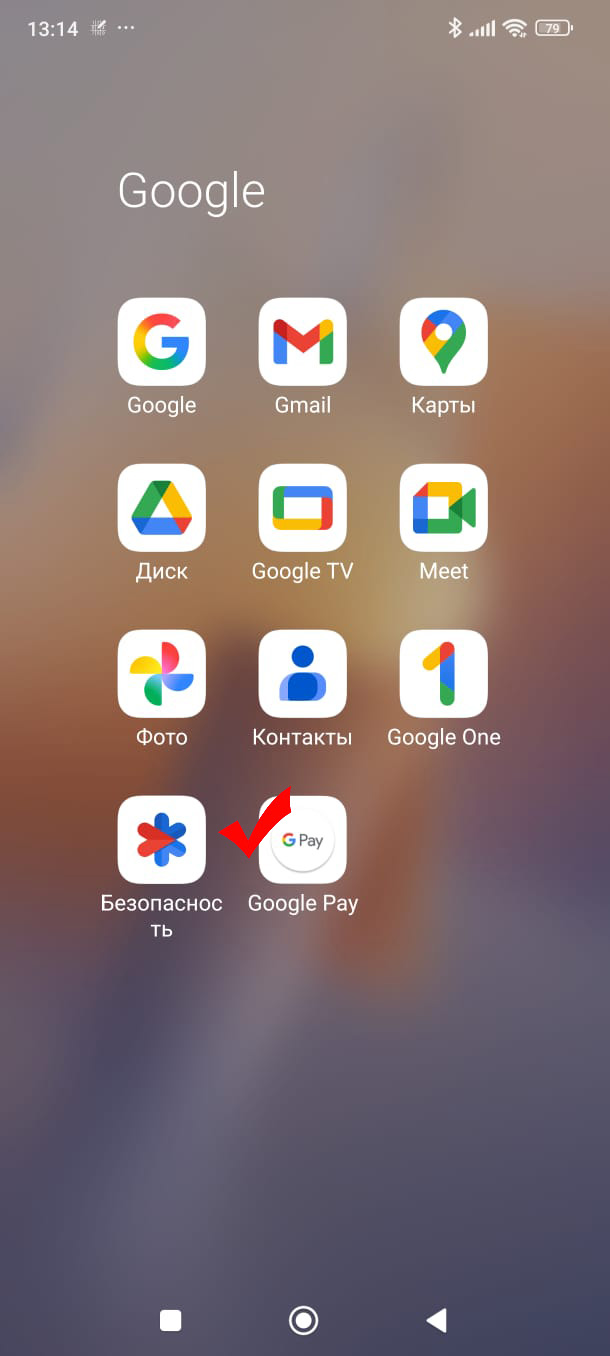The image size is (610, 1356).
Task: Launch Google One
Action: click(x=444, y=674)
